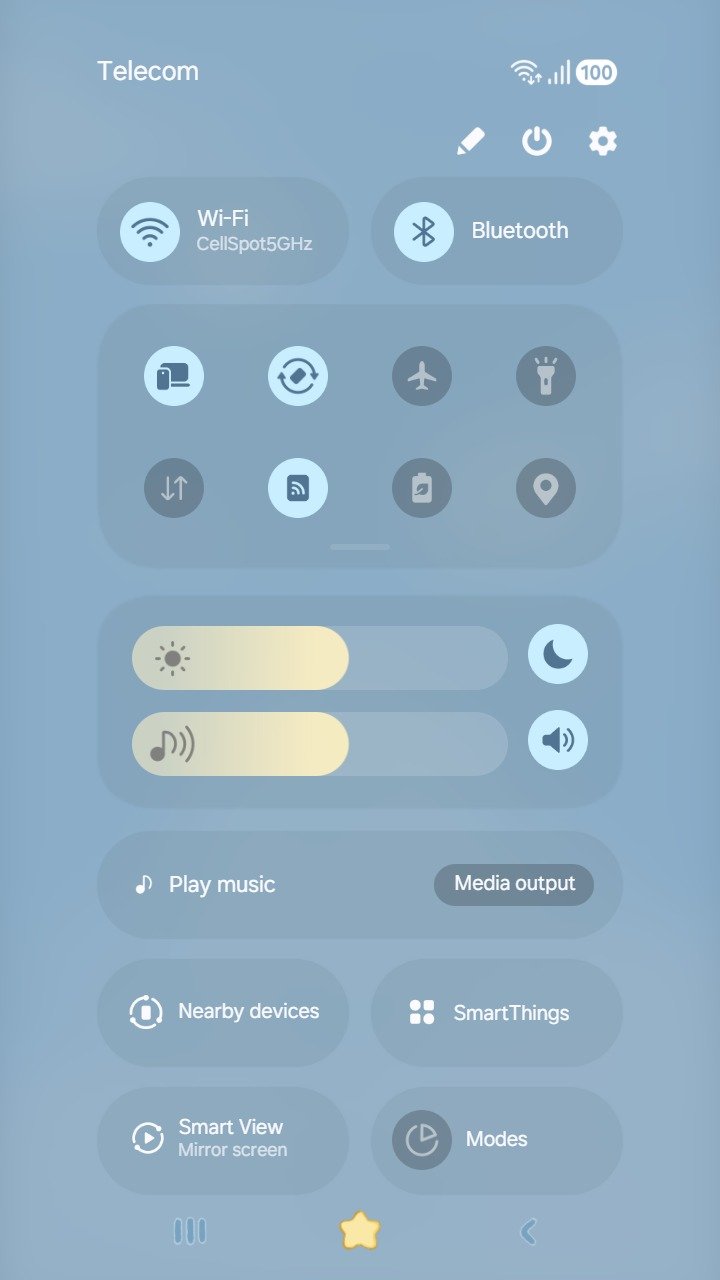
Task: Open the power menu
Action: [x=537, y=142]
